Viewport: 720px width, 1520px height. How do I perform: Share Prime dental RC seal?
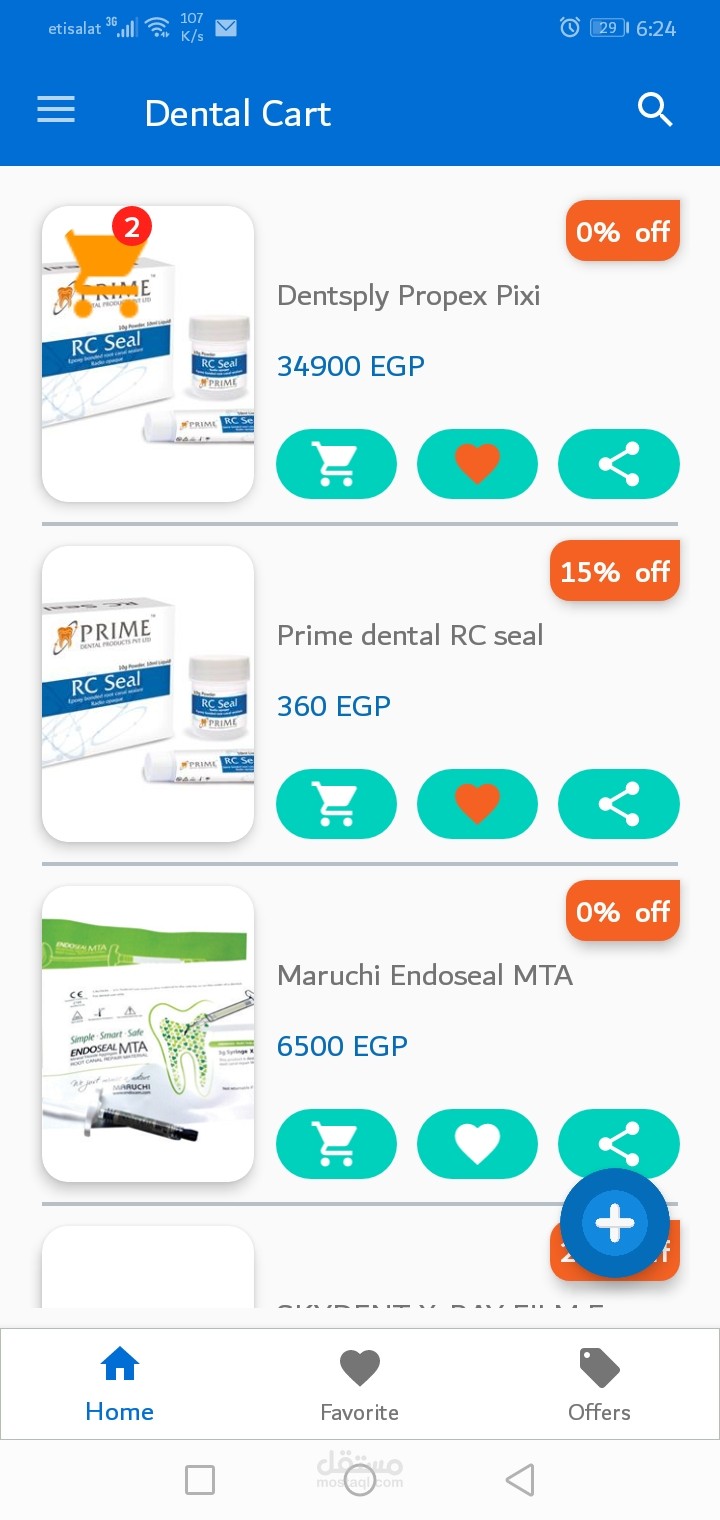(x=618, y=804)
